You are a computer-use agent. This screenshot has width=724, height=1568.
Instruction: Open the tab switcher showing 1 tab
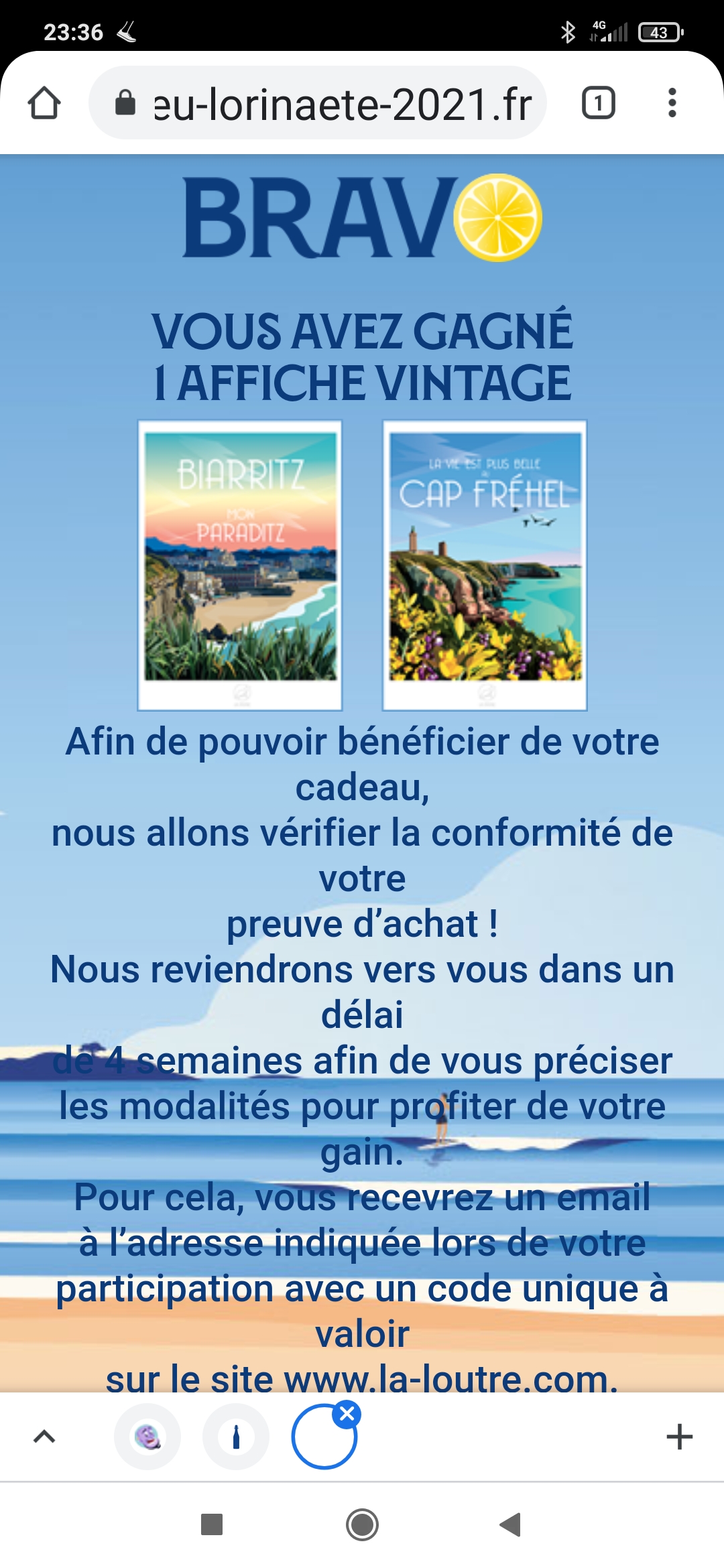pos(598,103)
